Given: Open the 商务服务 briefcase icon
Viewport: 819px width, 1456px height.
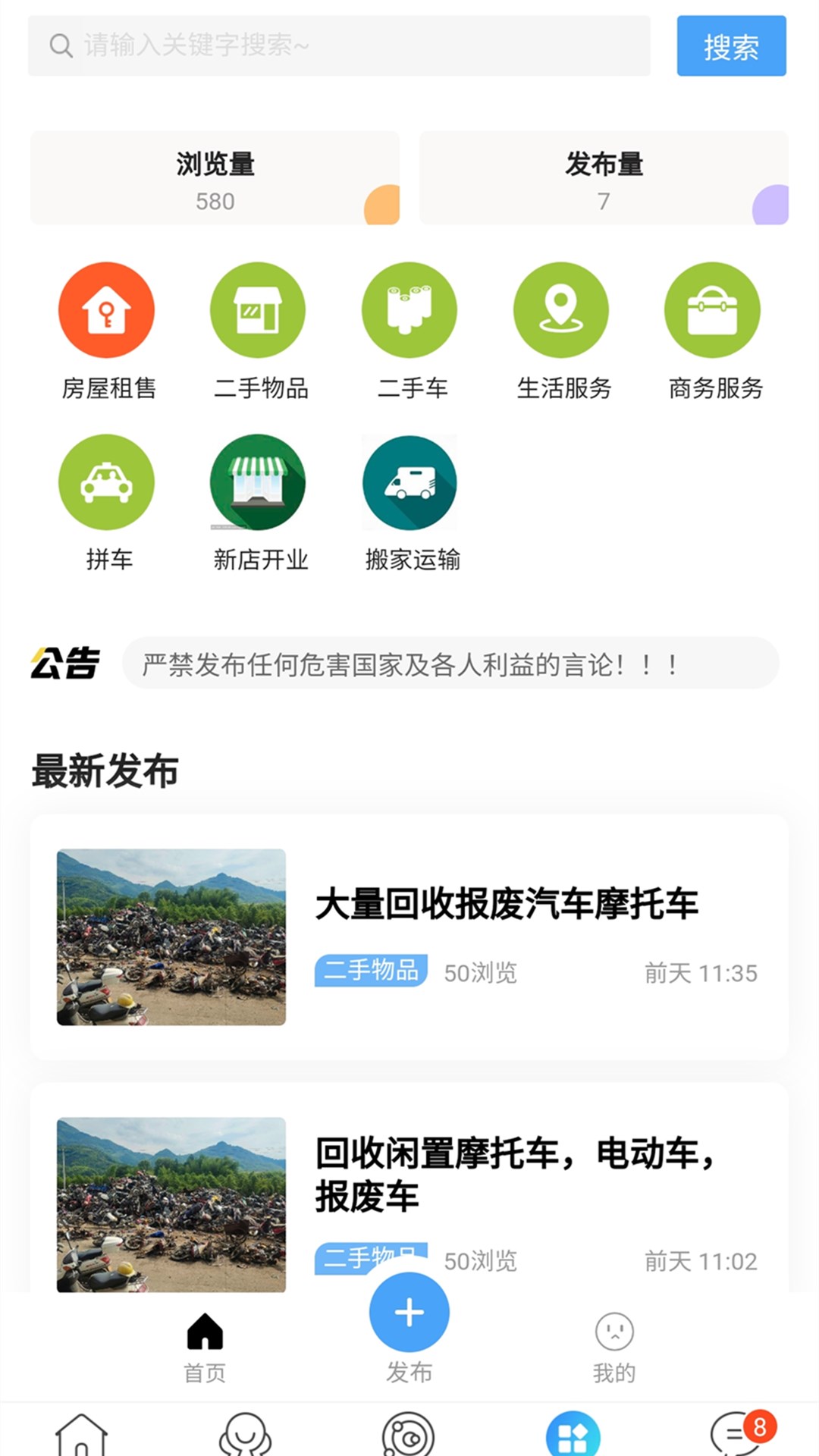Looking at the screenshot, I should 712,309.
